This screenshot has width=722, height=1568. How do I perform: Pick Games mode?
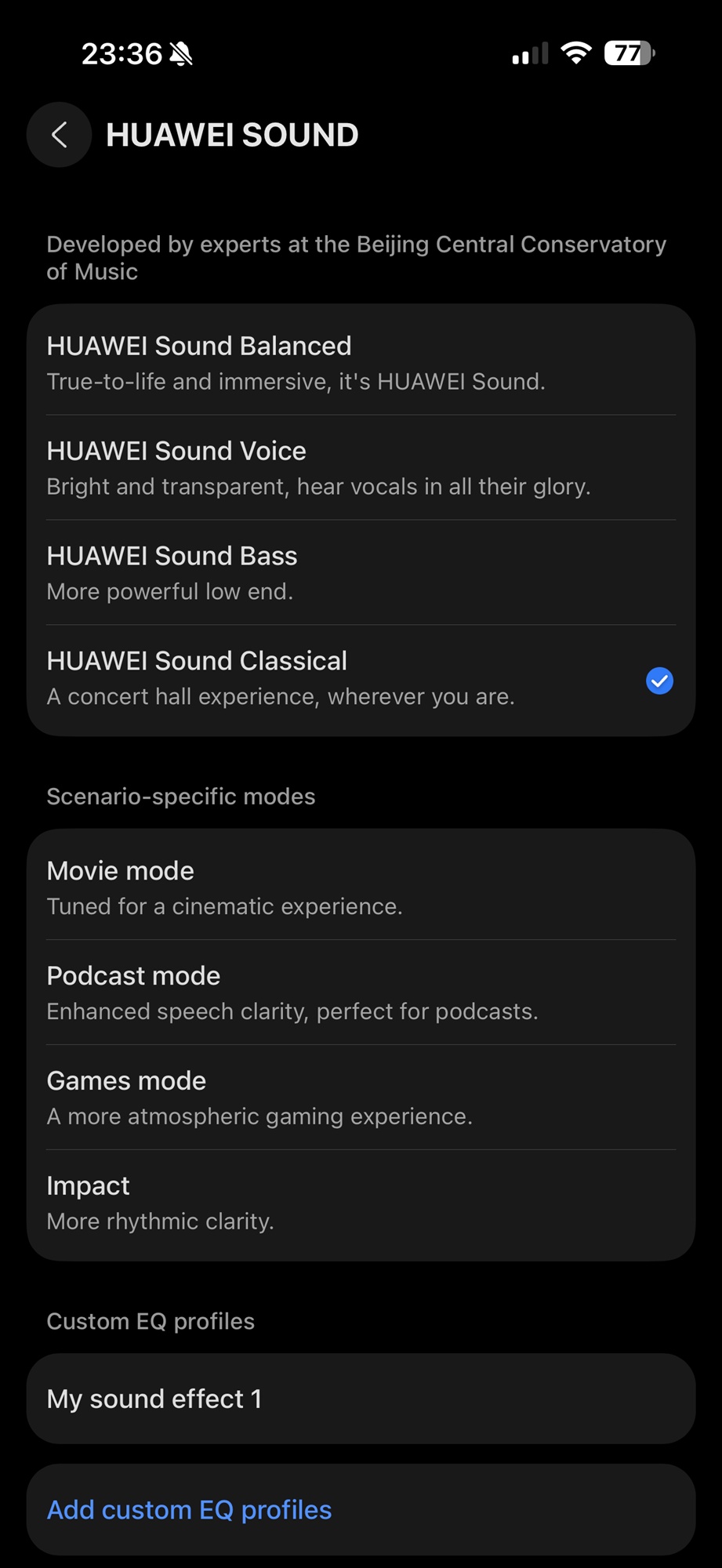[361, 1097]
